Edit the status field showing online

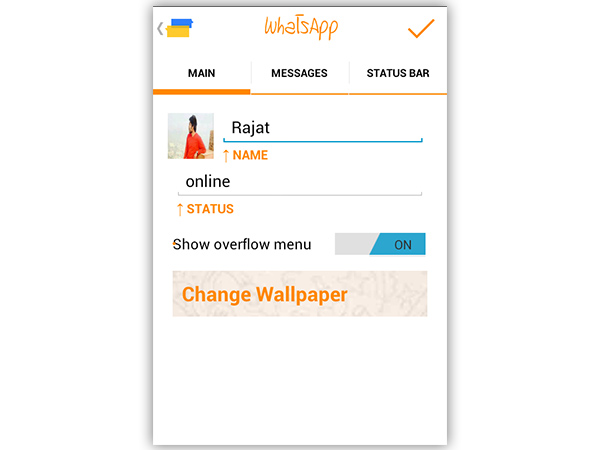pyautogui.click(x=298, y=182)
